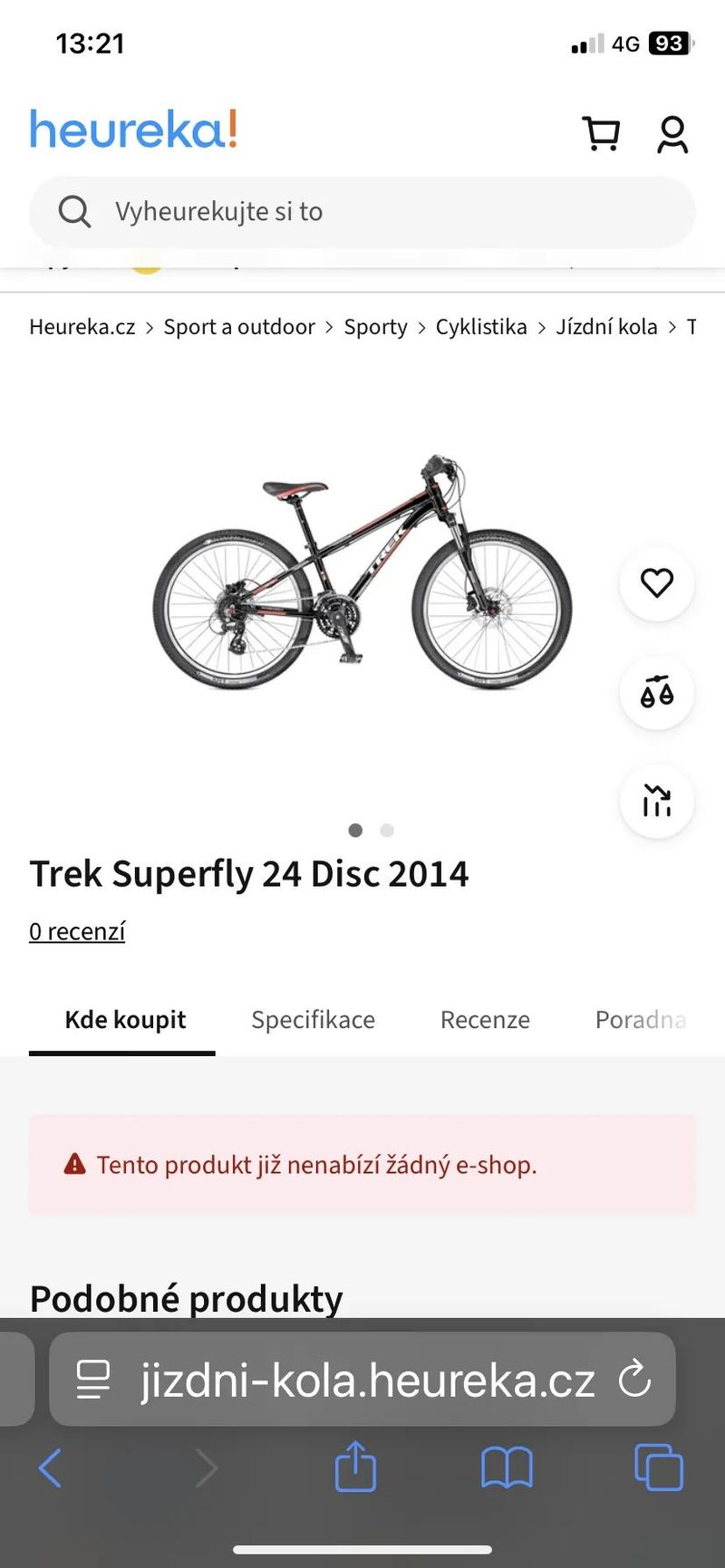Navigate to the Cyklistika breadcrumb

point(481,327)
